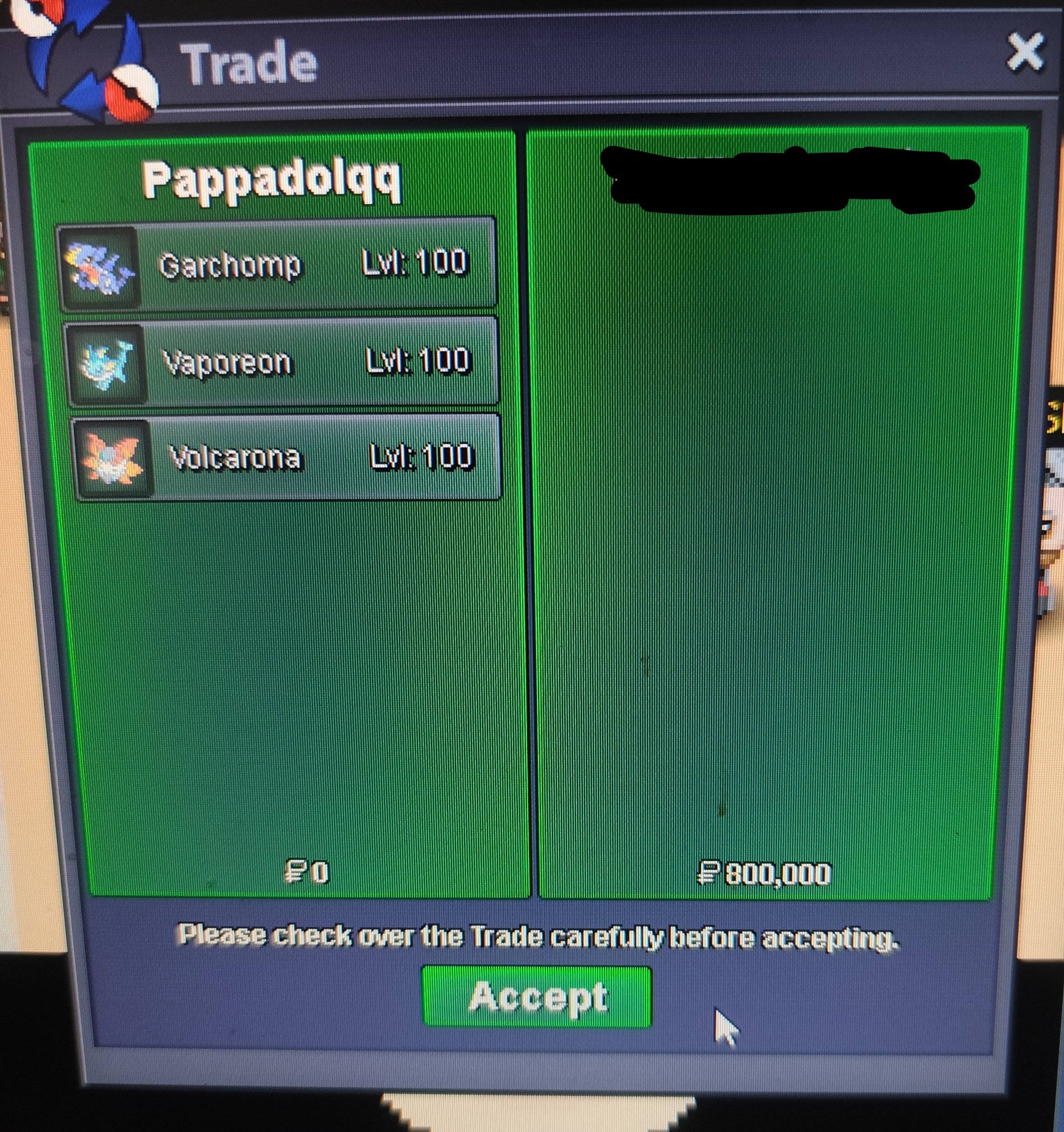Screen dimensions: 1064x1132
Task: Accept the trade offer
Action: point(537,997)
